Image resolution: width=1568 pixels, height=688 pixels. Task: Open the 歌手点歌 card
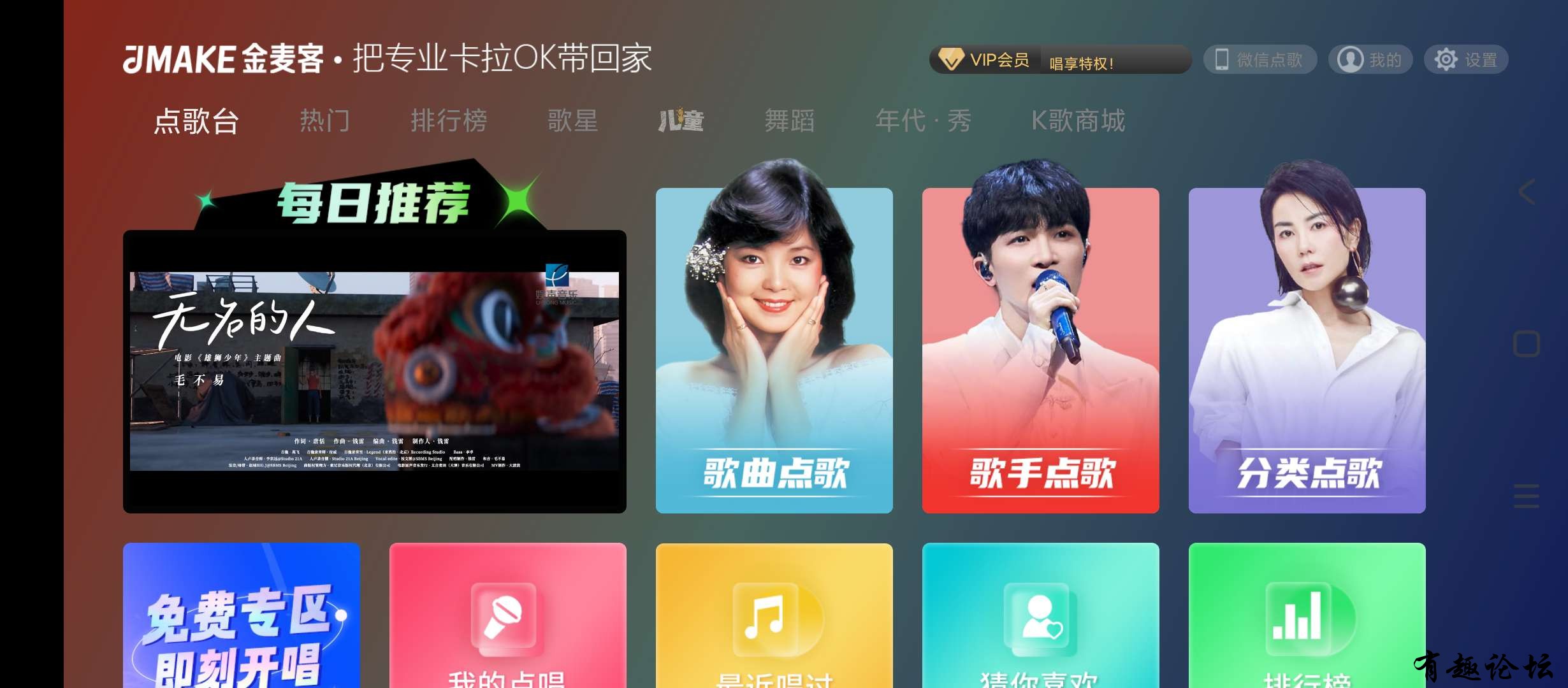(x=1040, y=350)
